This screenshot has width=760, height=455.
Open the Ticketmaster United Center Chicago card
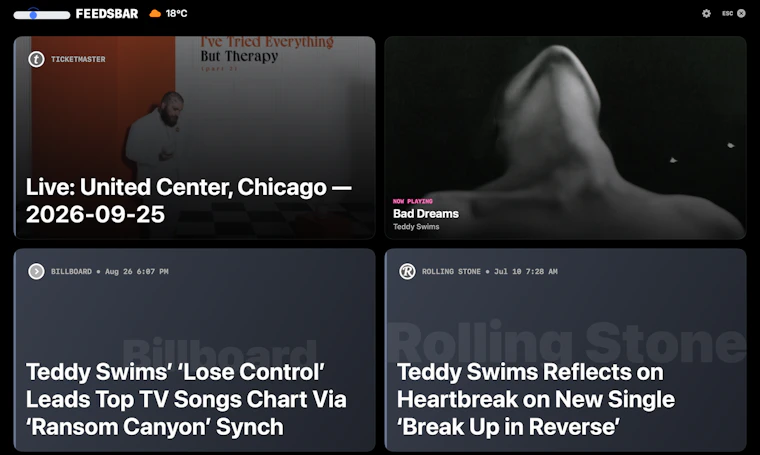pyautogui.click(x=194, y=138)
